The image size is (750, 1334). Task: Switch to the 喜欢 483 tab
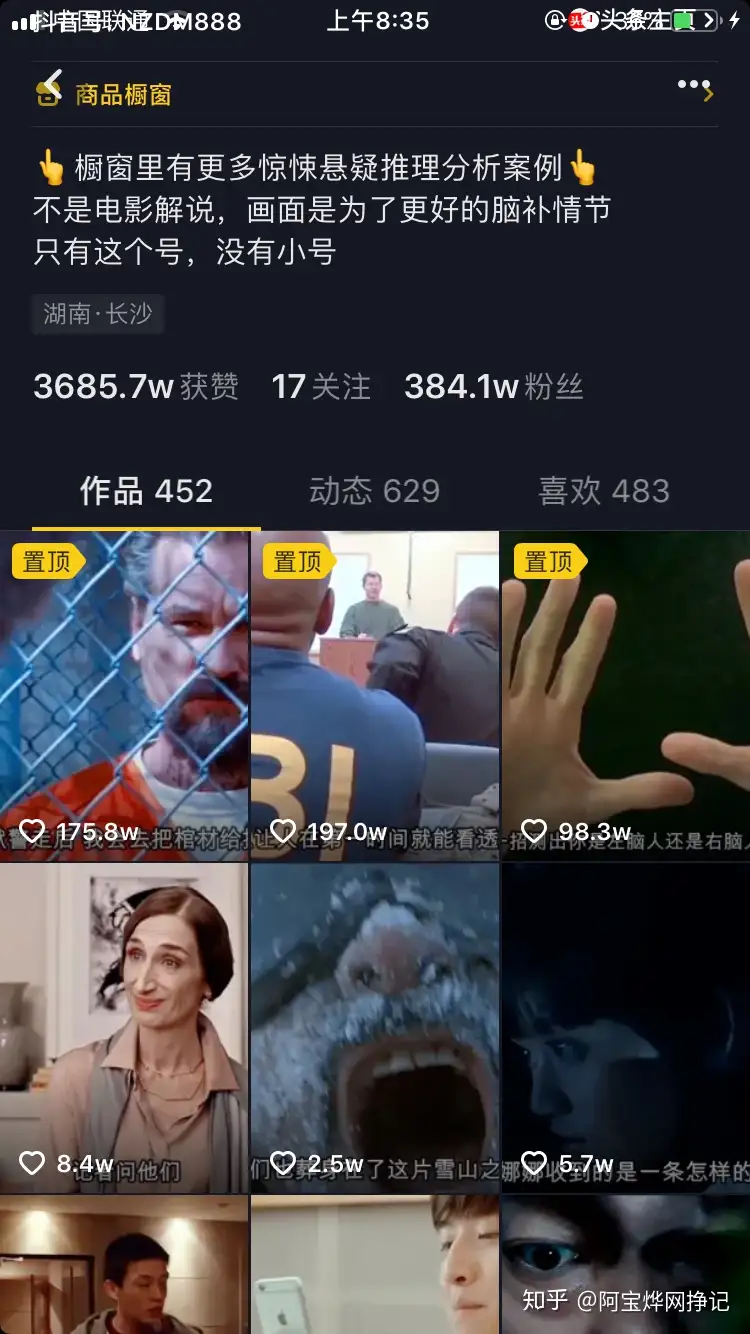(604, 491)
